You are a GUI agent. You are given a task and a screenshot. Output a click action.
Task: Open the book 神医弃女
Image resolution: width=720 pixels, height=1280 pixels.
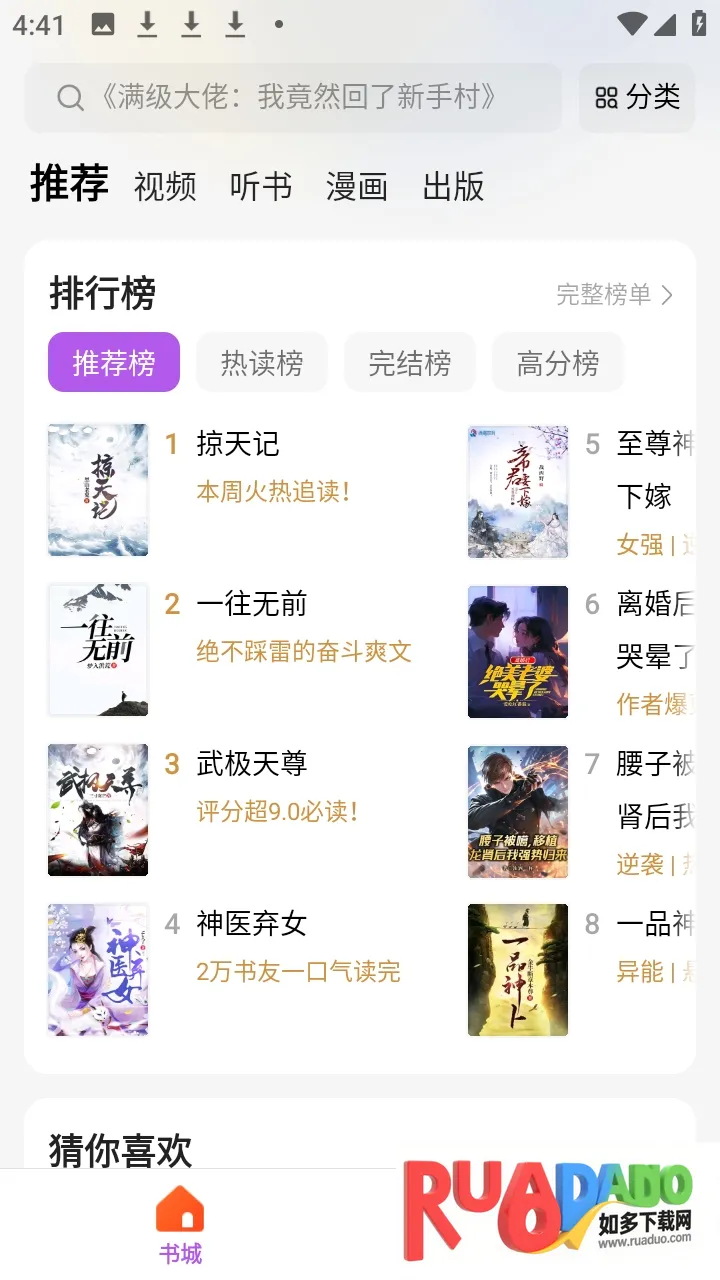click(x=252, y=924)
